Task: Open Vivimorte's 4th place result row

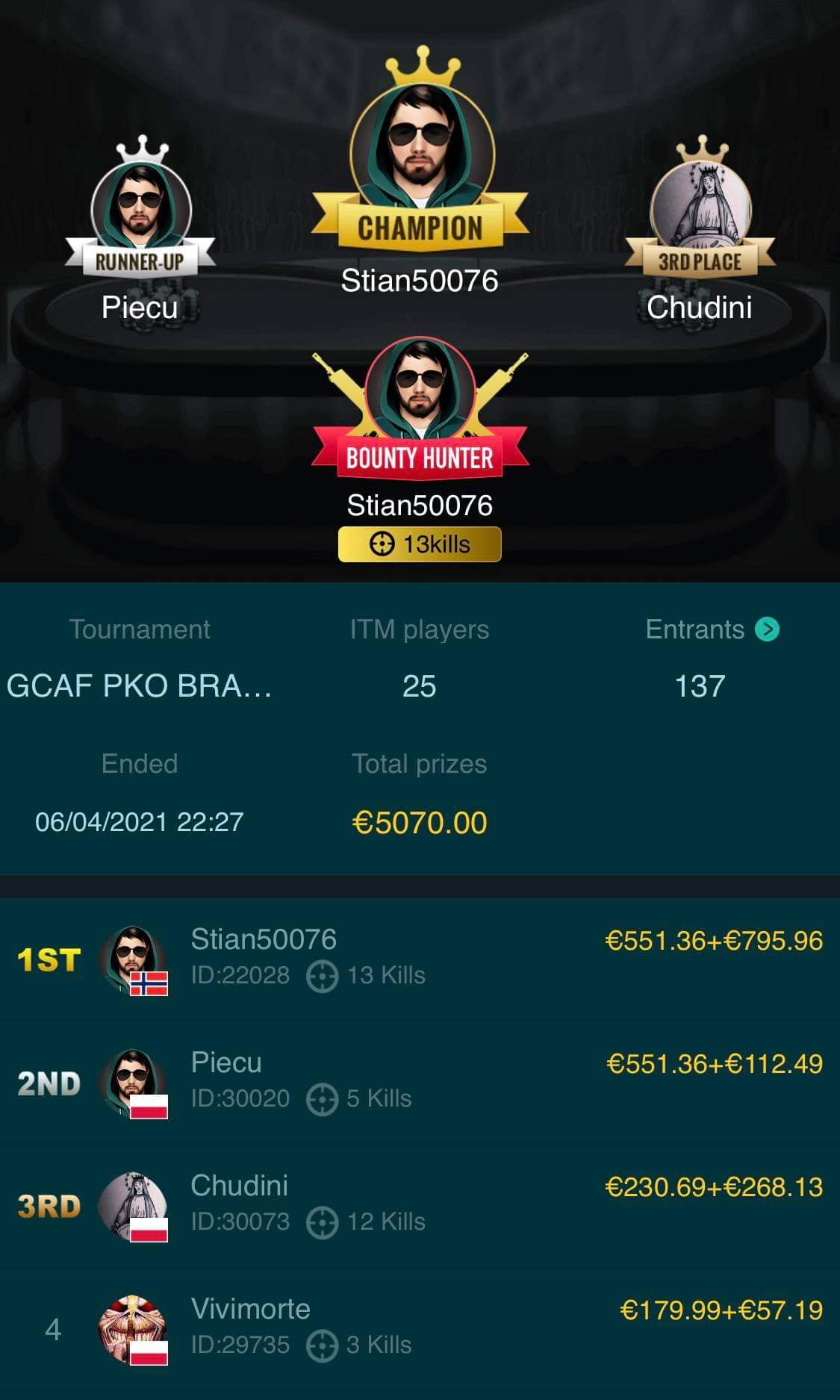Action: (420, 1328)
